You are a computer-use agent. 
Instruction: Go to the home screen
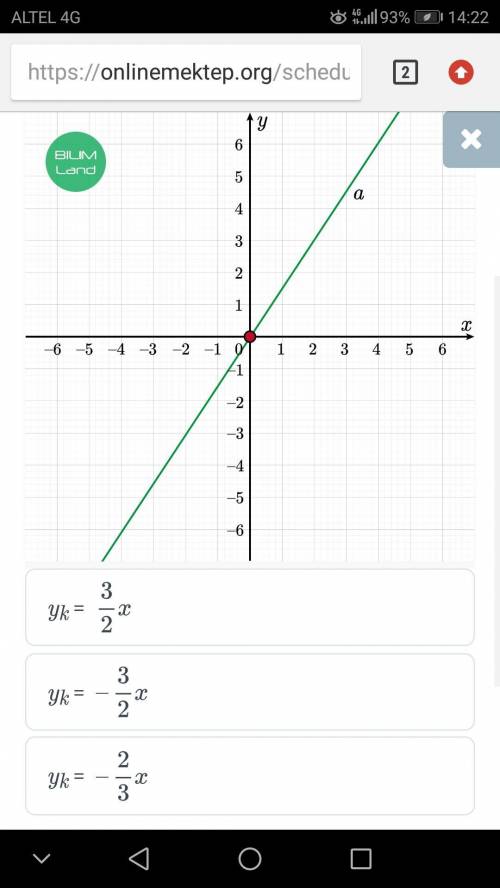[x=250, y=859]
